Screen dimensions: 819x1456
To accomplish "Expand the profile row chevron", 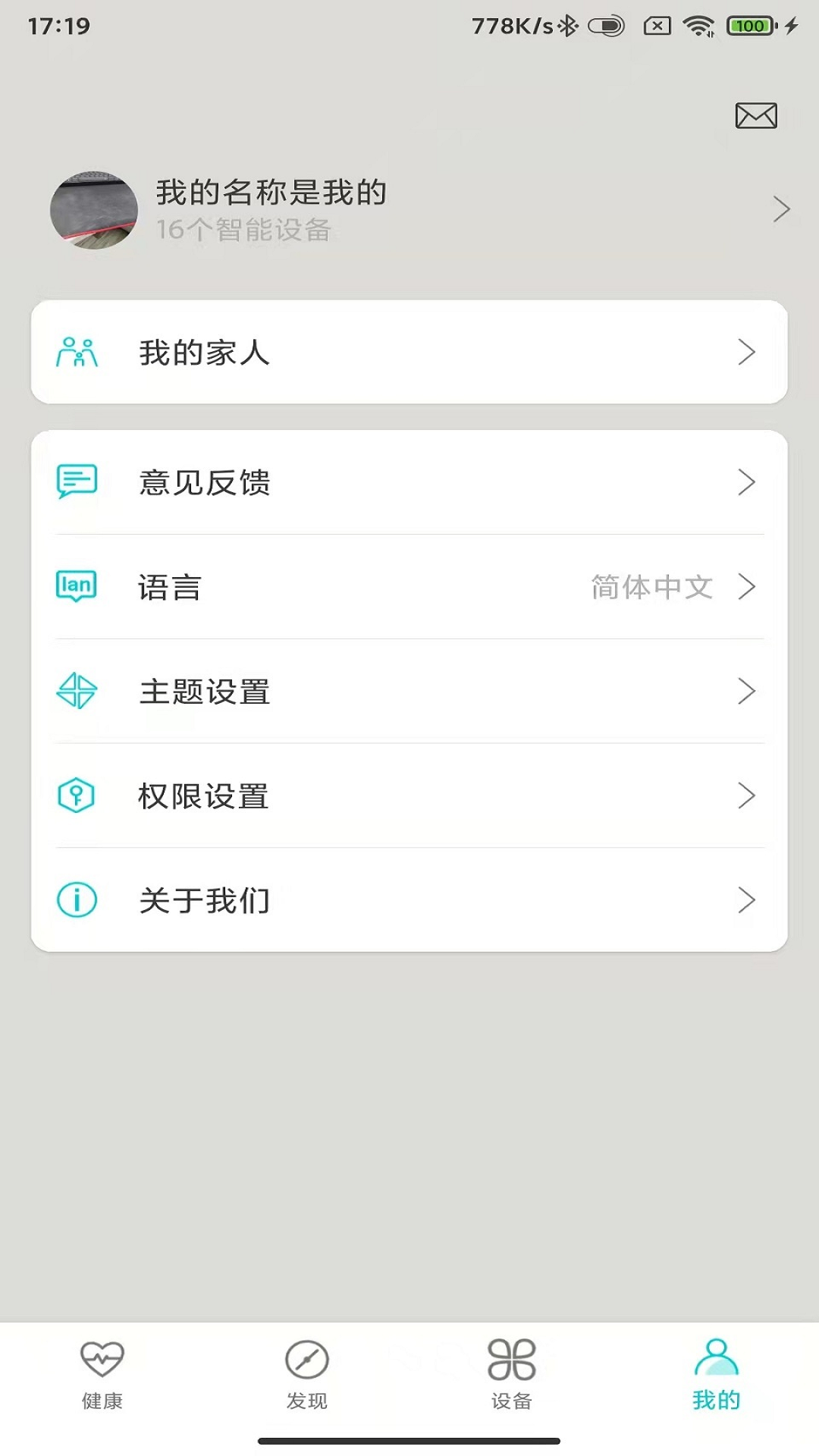I will 783,209.
